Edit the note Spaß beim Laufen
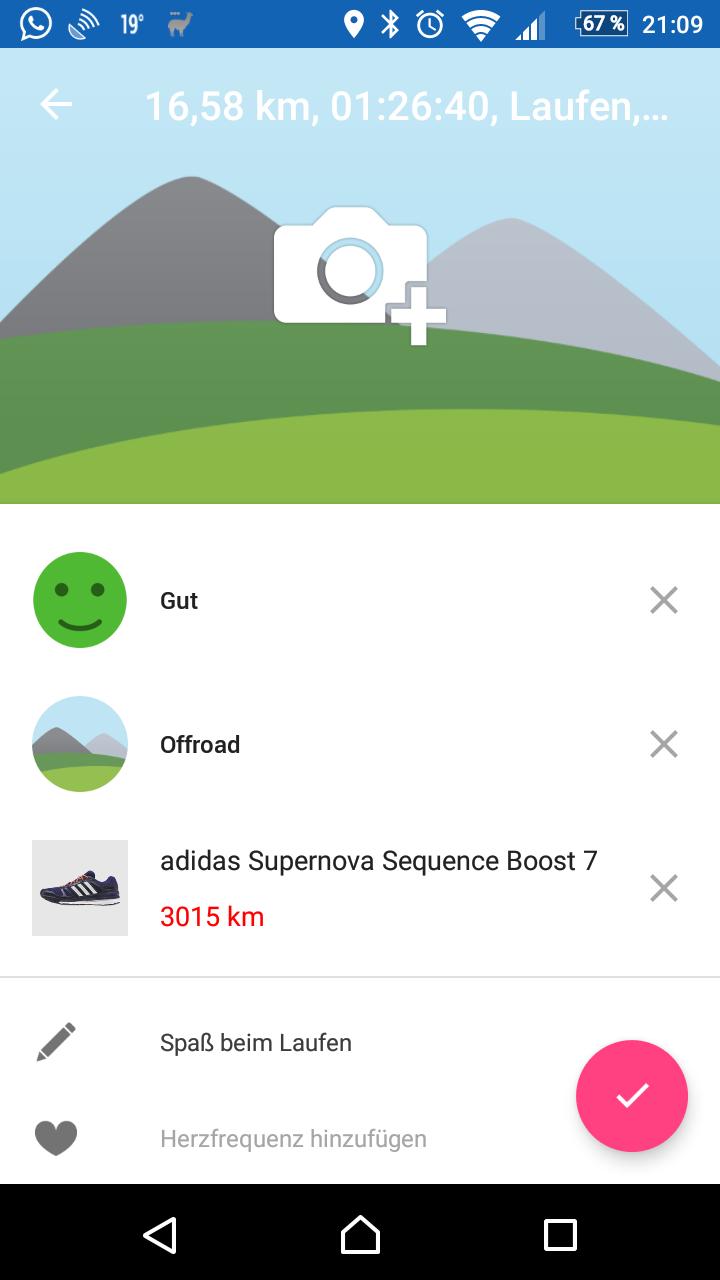 coord(256,1043)
